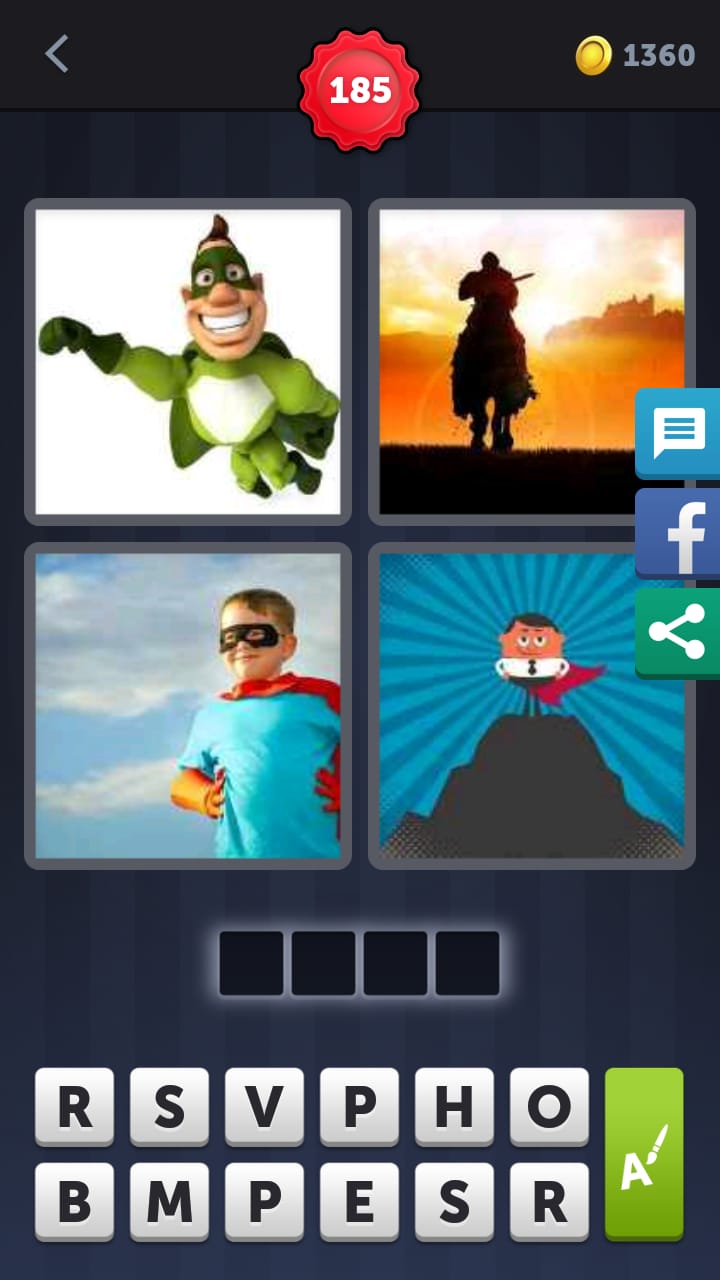Pick the letter tile B

coord(74,1201)
